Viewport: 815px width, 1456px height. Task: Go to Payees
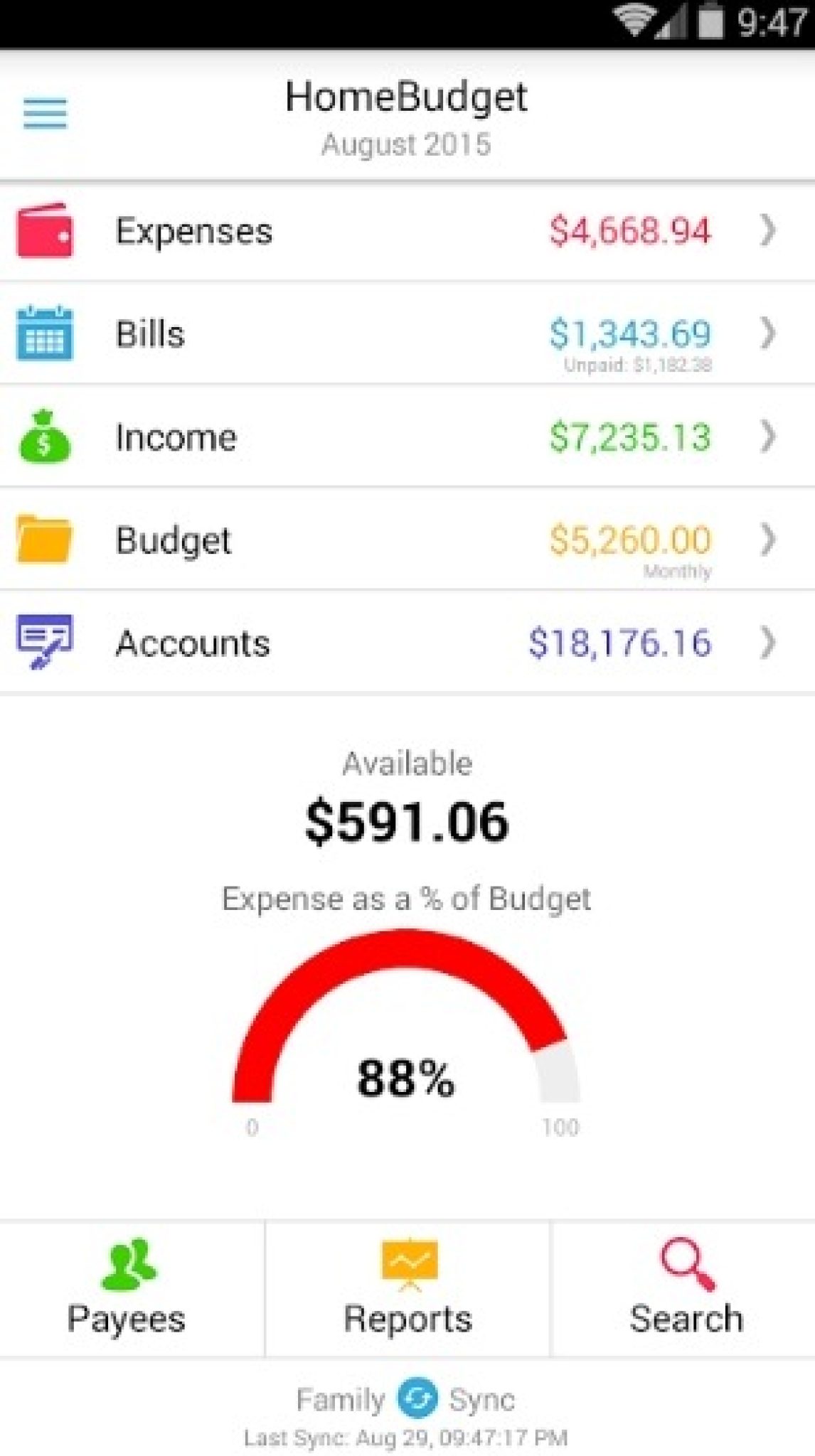click(x=128, y=1289)
